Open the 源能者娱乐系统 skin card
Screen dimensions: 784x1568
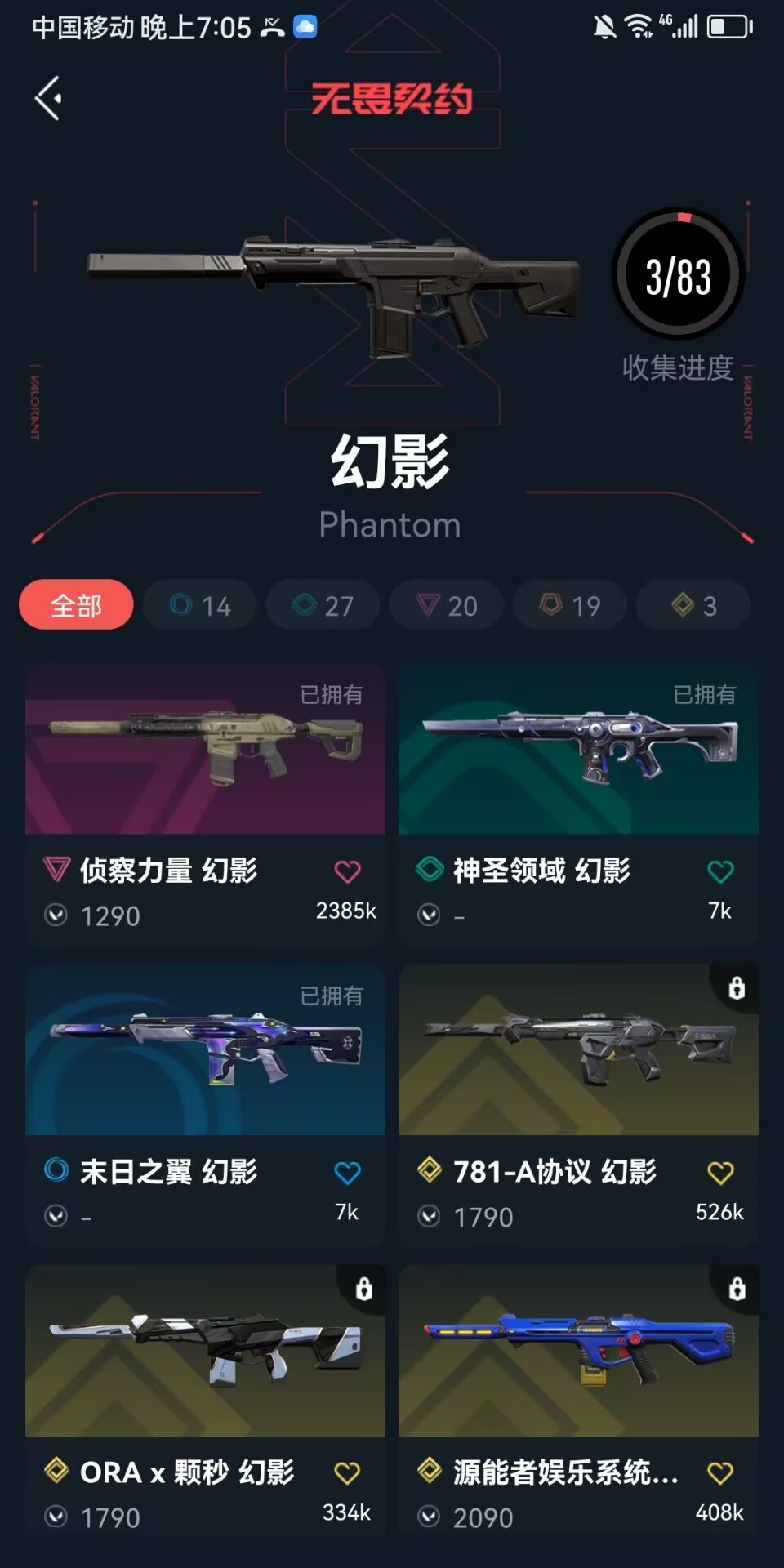tap(578, 1351)
